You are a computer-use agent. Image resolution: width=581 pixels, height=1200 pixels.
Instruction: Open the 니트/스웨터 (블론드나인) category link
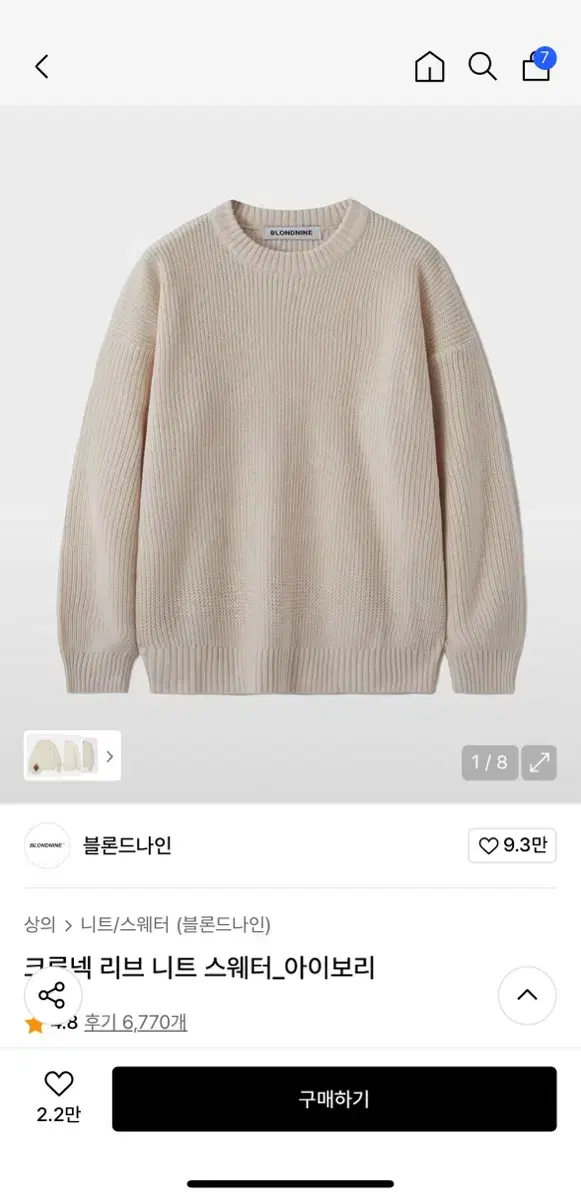coord(176,924)
